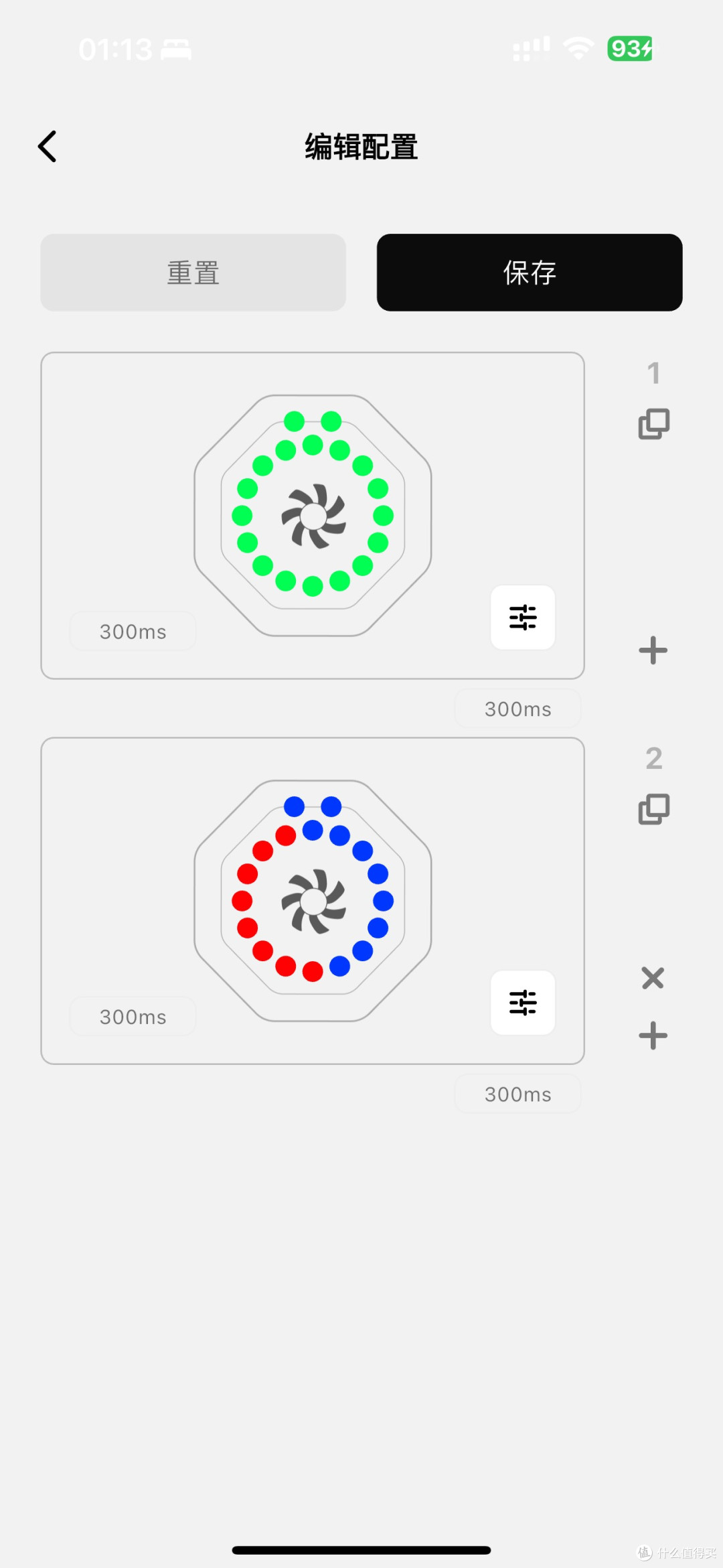The width and height of the screenshot is (723, 1568).
Task: Open the adjust settings icon for frame 2
Action: pyautogui.click(x=523, y=1003)
